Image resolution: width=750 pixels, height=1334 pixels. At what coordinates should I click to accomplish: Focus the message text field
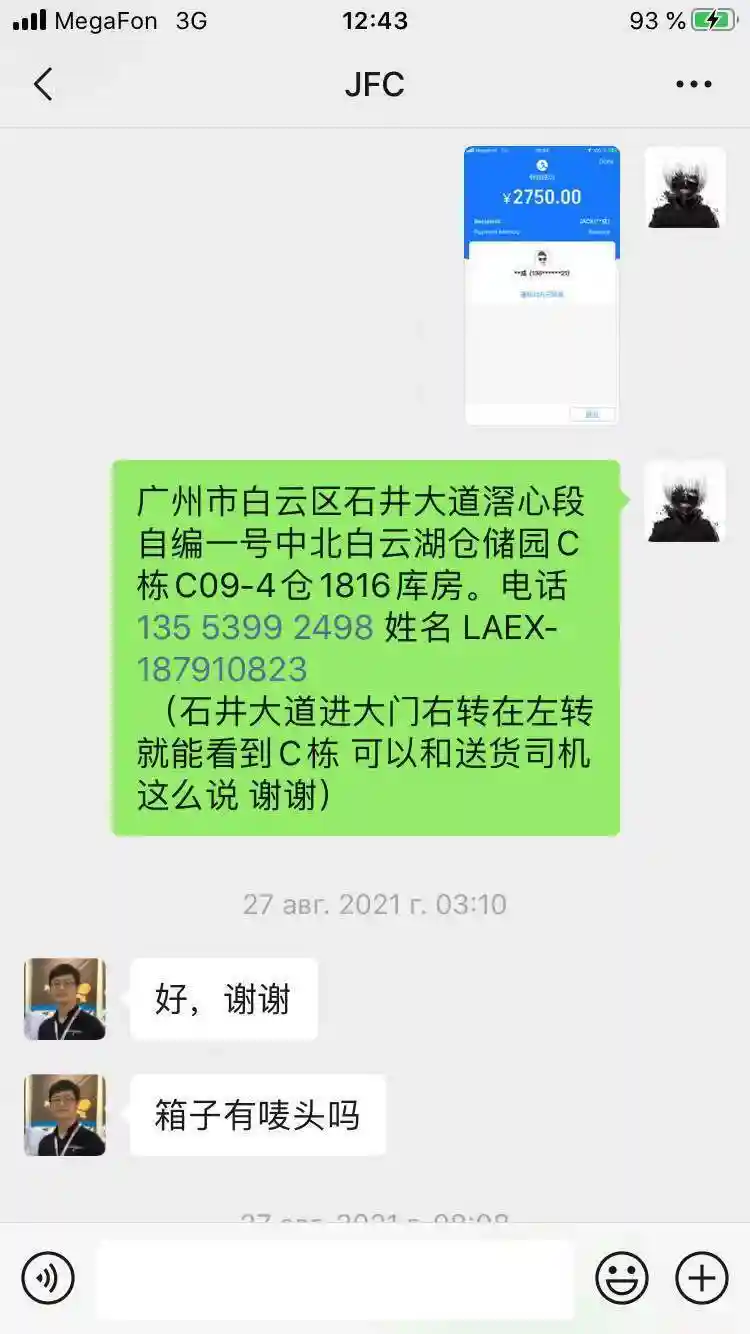pyautogui.click(x=335, y=1278)
